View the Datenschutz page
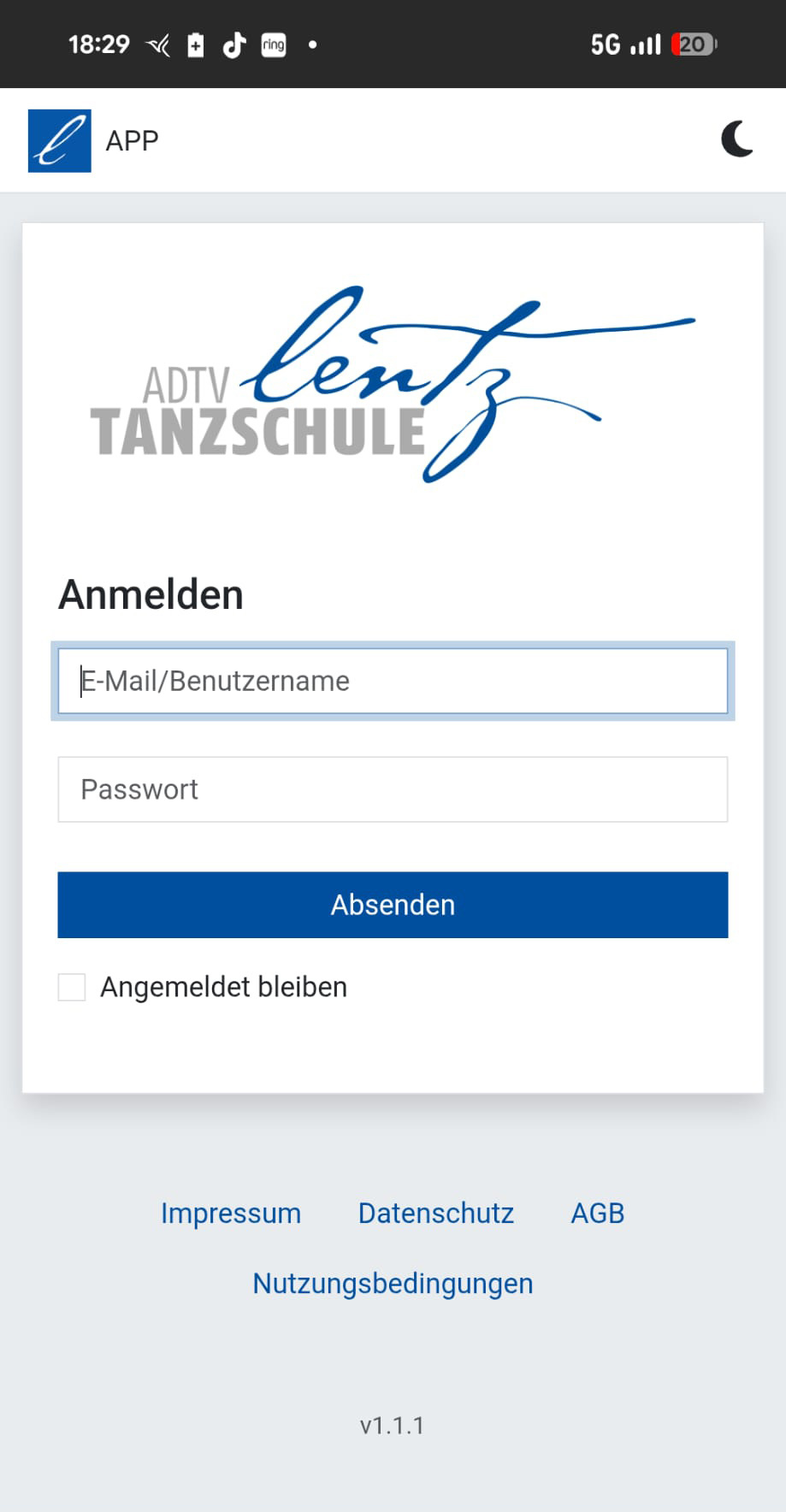This screenshot has width=786, height=1512. 435,1213
